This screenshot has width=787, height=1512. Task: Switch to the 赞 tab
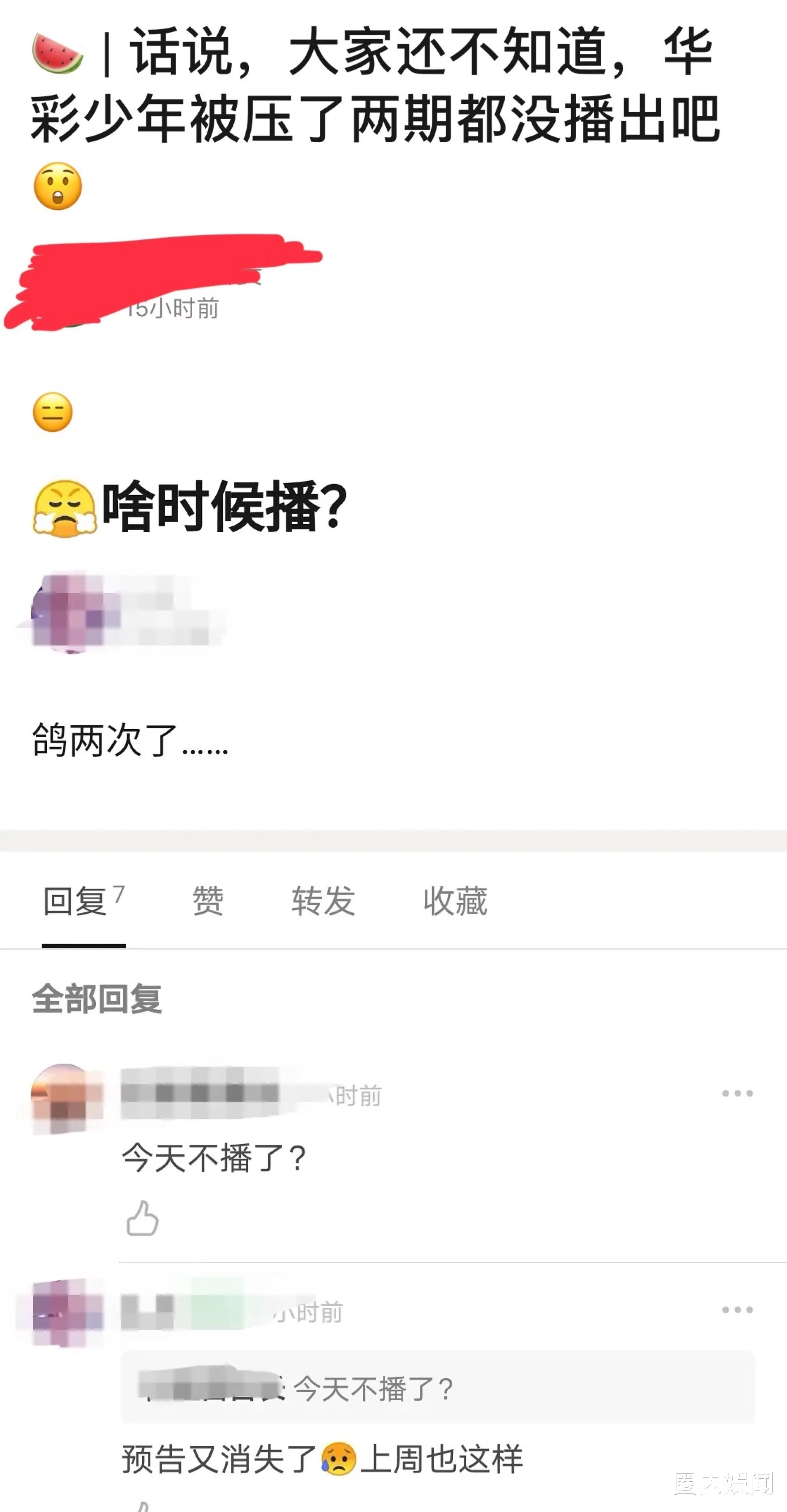[x=208, y=901]
